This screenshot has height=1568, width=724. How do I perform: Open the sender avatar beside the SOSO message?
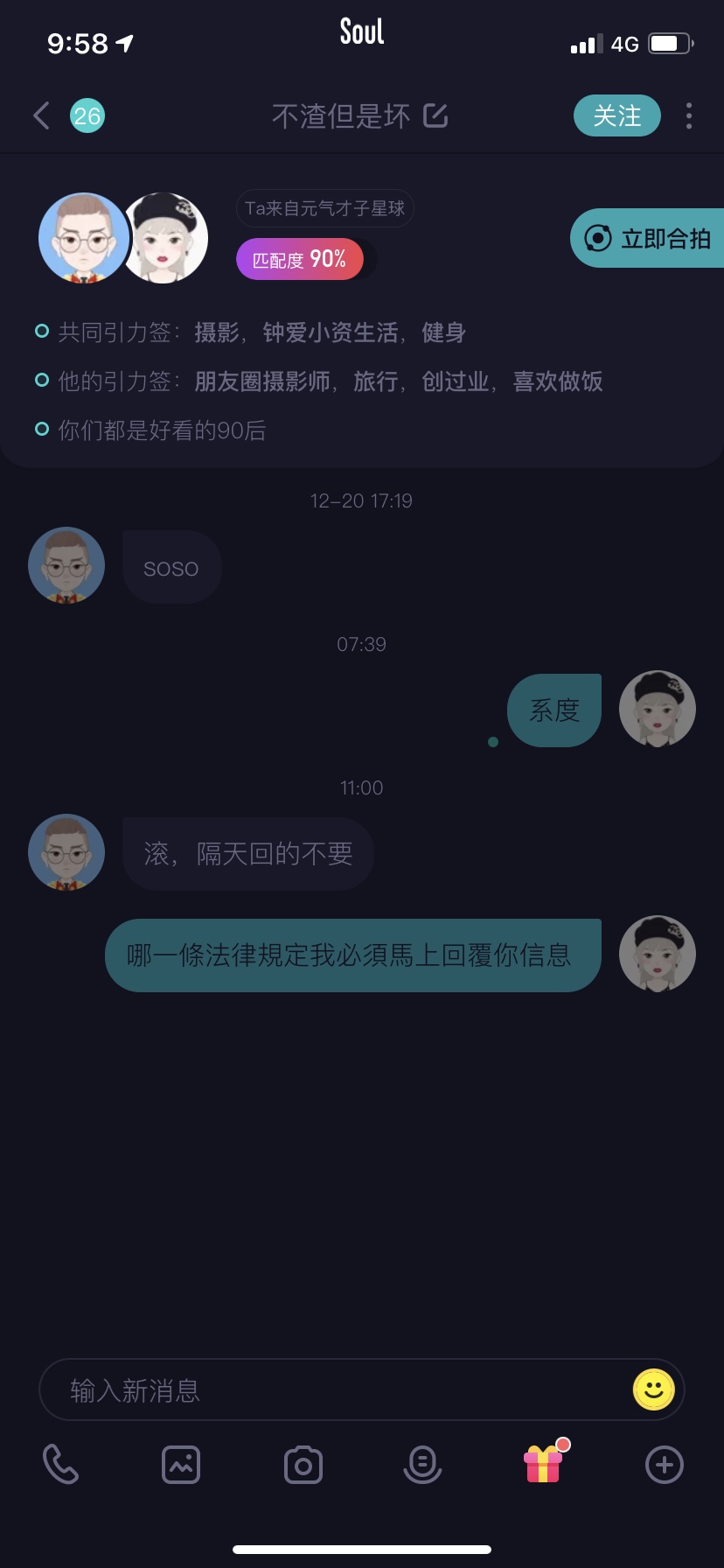coord(66,565)
